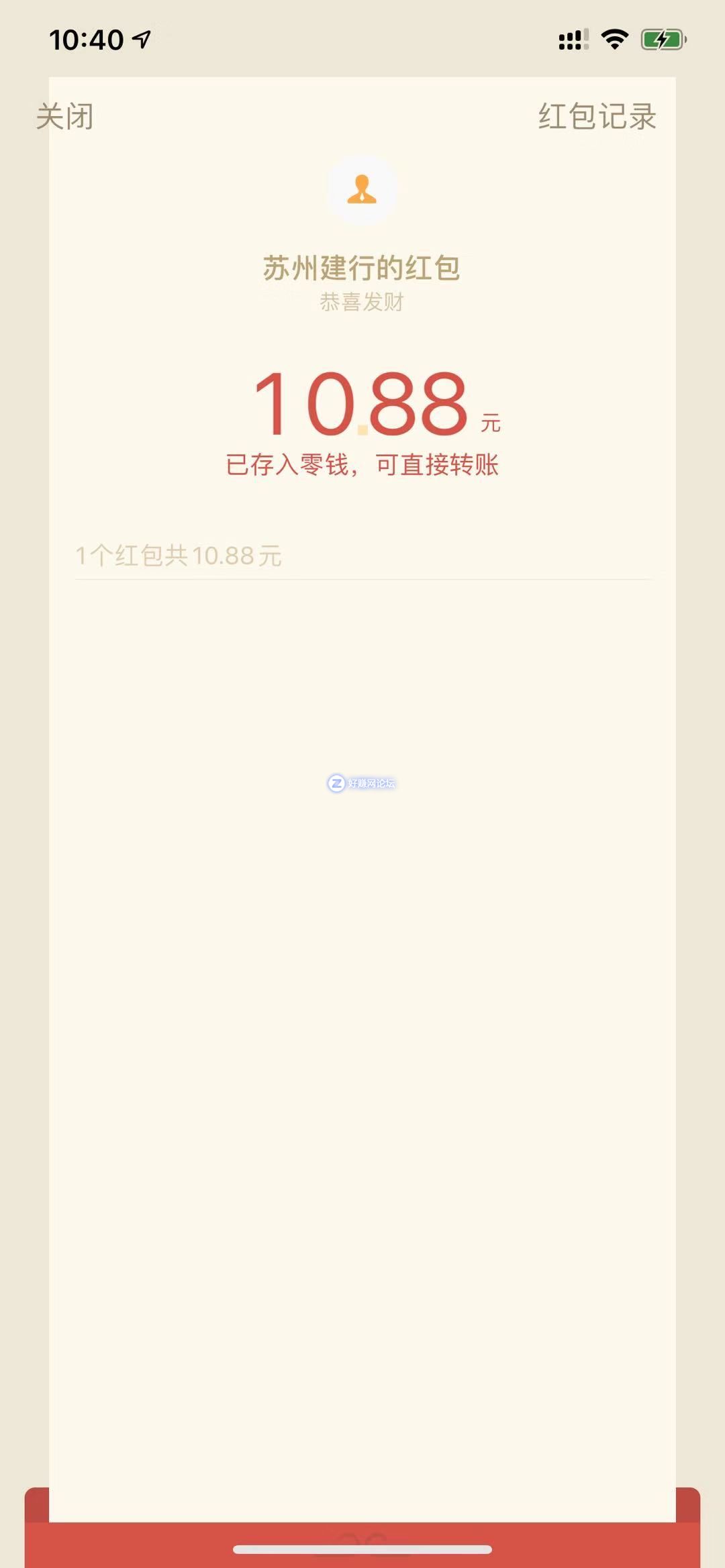Open 红包记录 red packet history

click(x=597, y=117)
